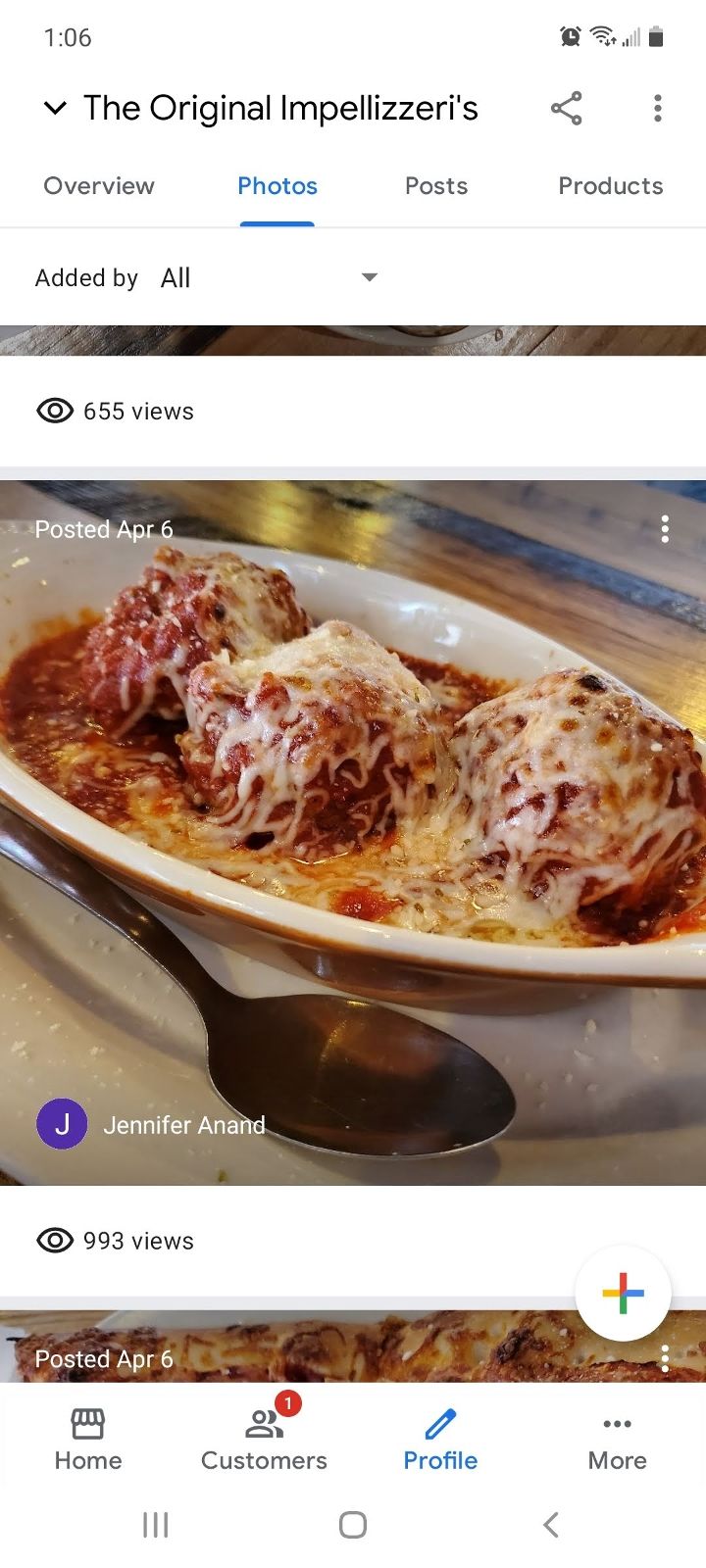Image resolution: width=706 pixels, height=1568 pixels.
Task: Open the Posts tab
Action: coord(435,186)
